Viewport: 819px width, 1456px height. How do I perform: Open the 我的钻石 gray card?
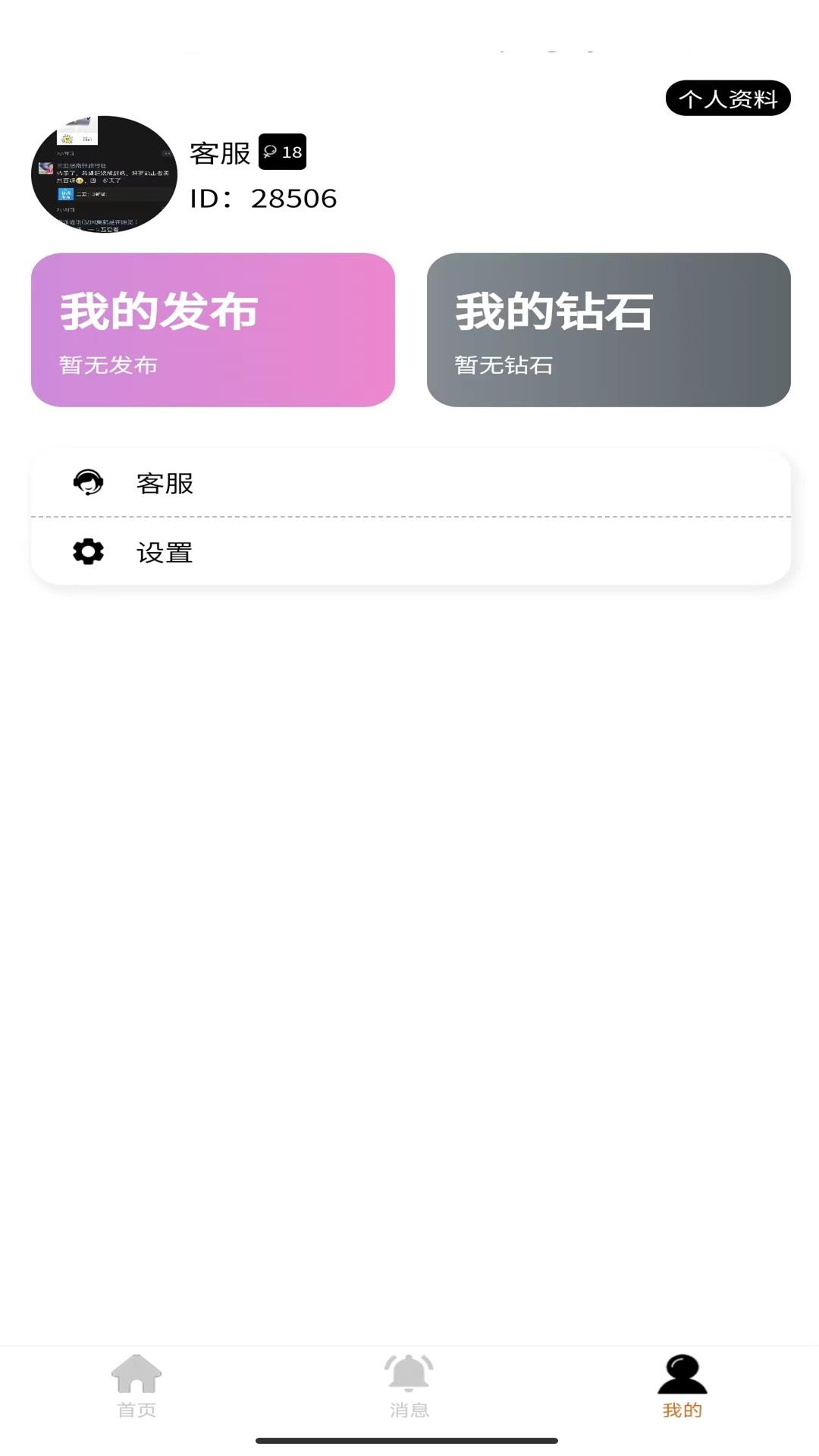pyautogui.click(x=607, y=329)
